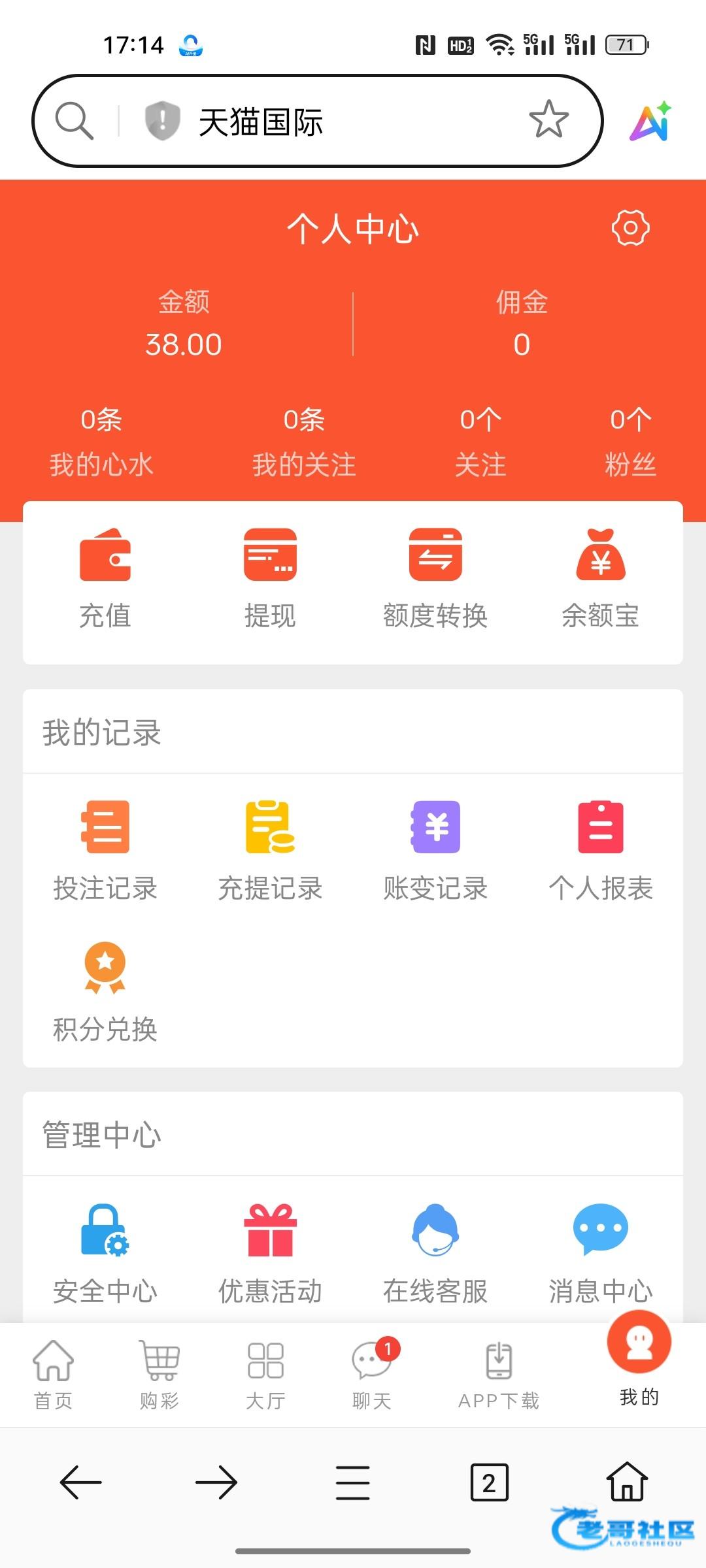706x1568 pixels.
Task: Contact 在线客服
Action: (x=435, y=1254)
